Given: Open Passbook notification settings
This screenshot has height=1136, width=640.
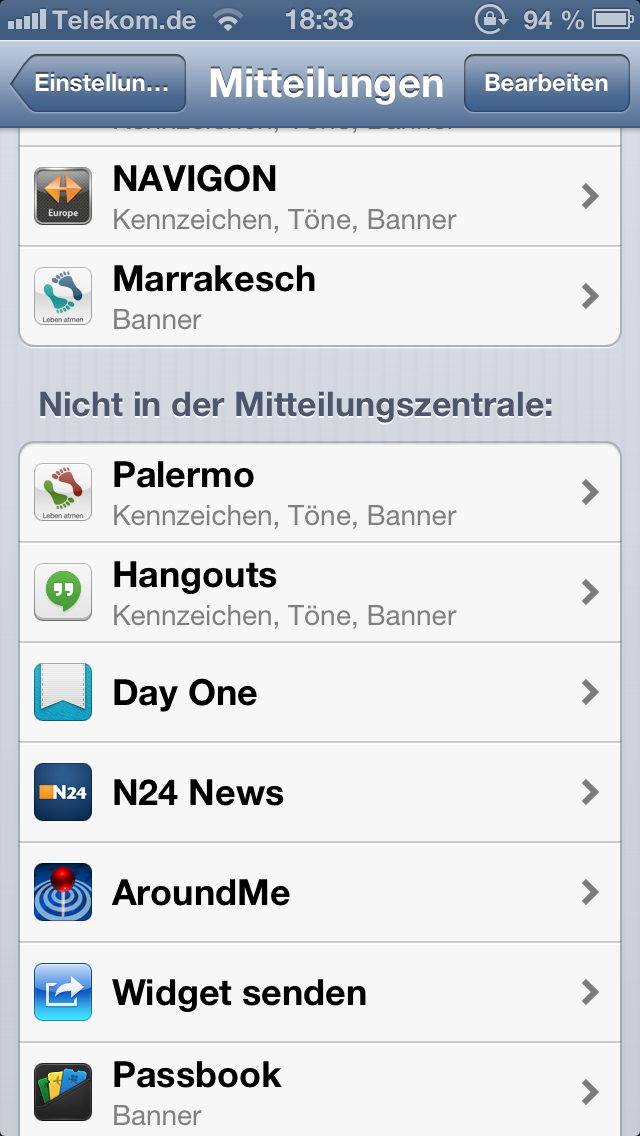Looking at the screenshot, I should pyautogui.click(x=320, y=1090).
